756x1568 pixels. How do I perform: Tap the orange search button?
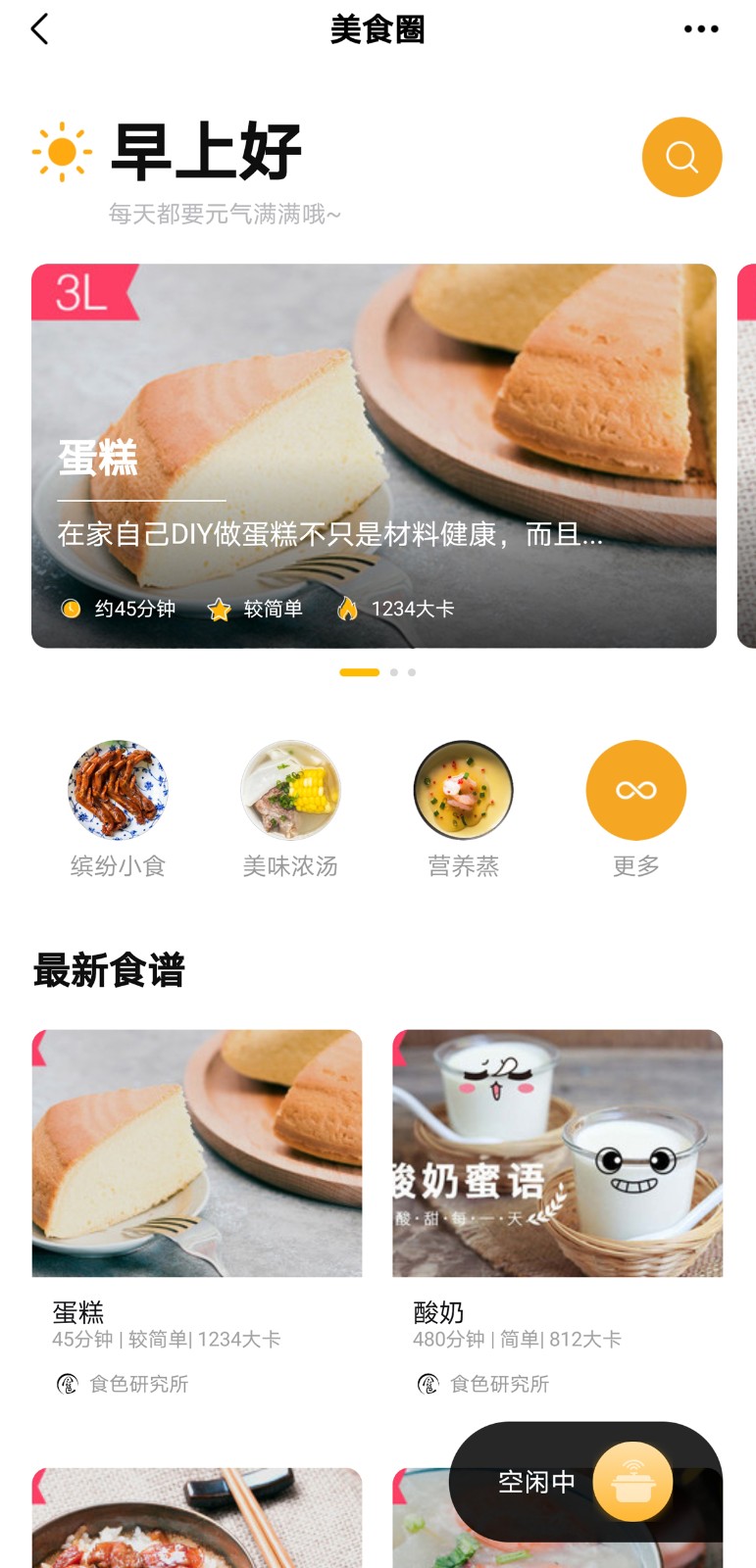682,157
